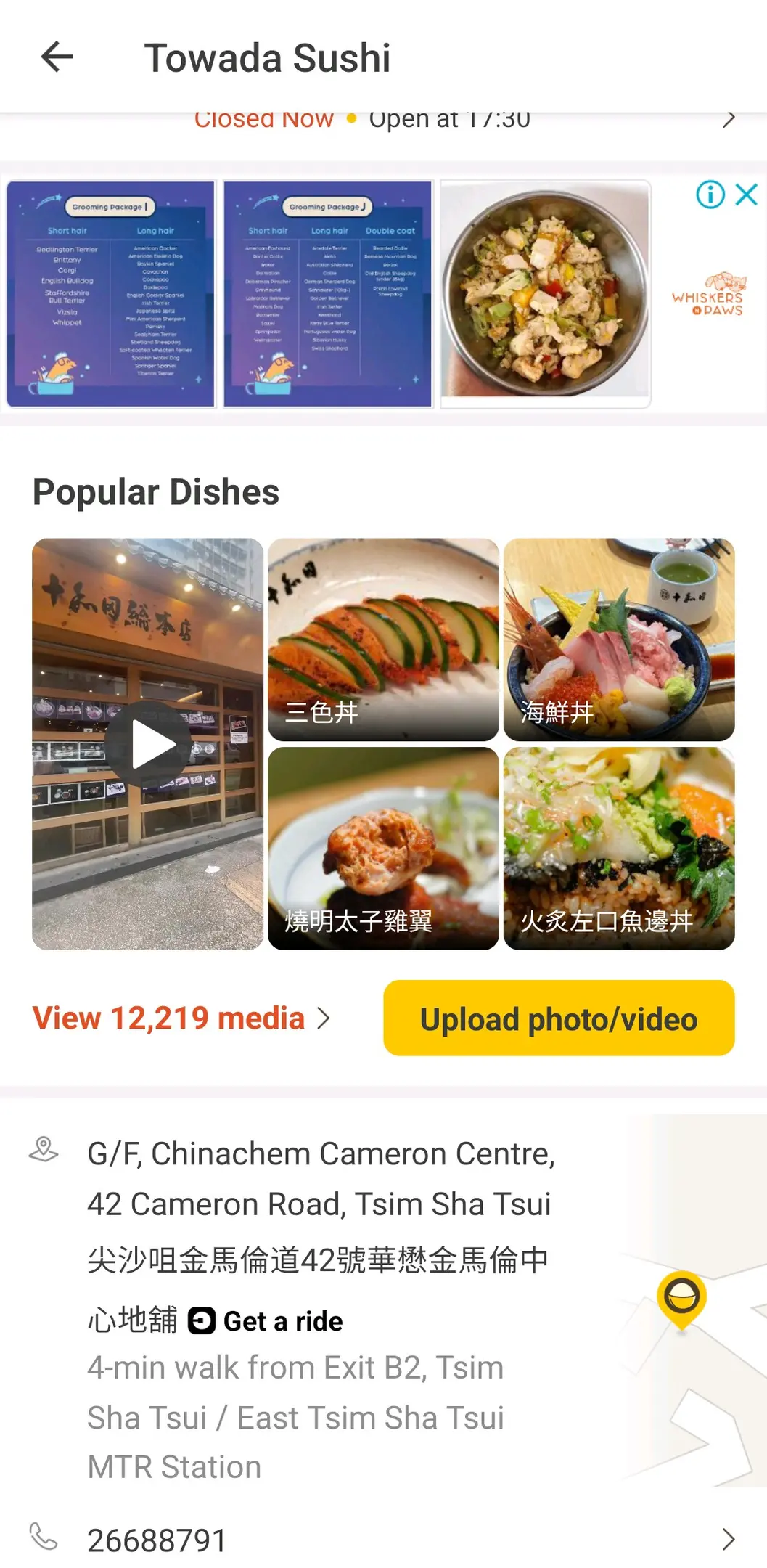Image resolution: width=767 pixels, height=1568 pixels.
Task: View the 火炙左口魚邊丼 dish photo
Action: (x=619, y=848)
